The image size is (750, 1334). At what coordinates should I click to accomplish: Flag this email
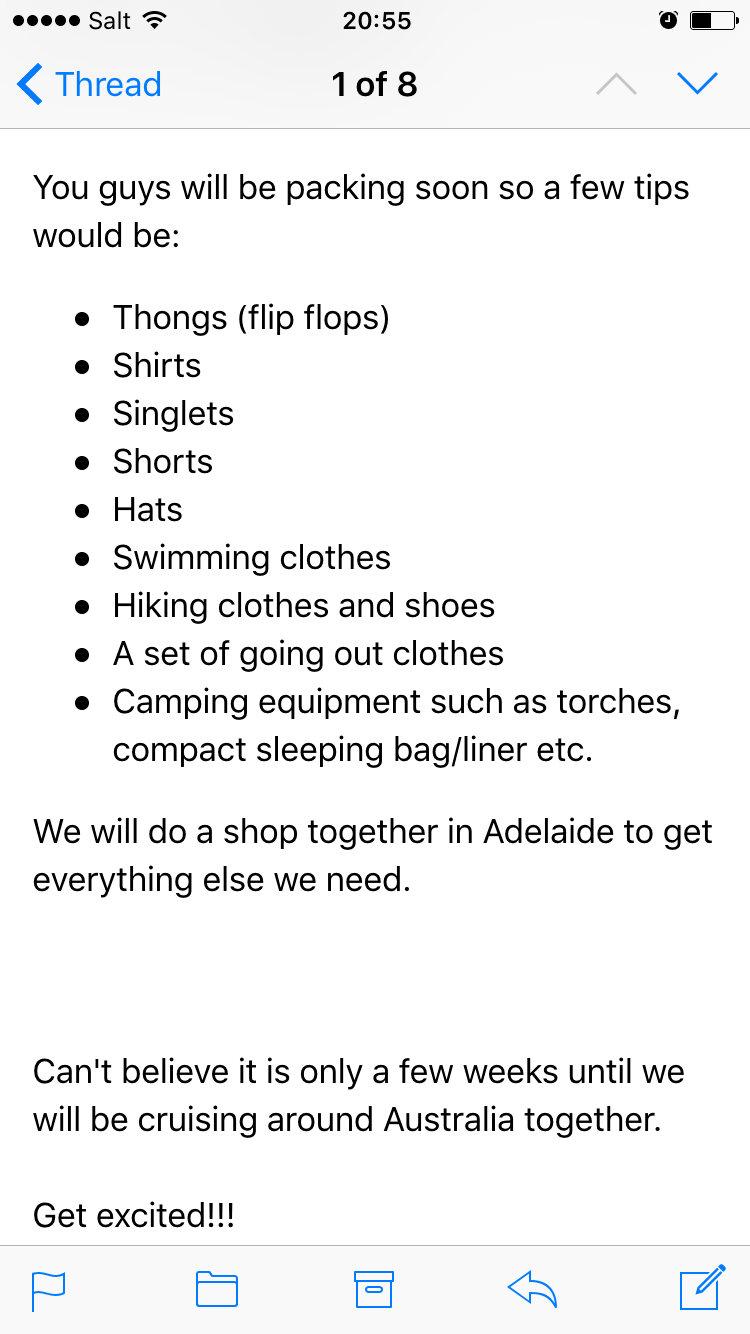coord(48,1289)
